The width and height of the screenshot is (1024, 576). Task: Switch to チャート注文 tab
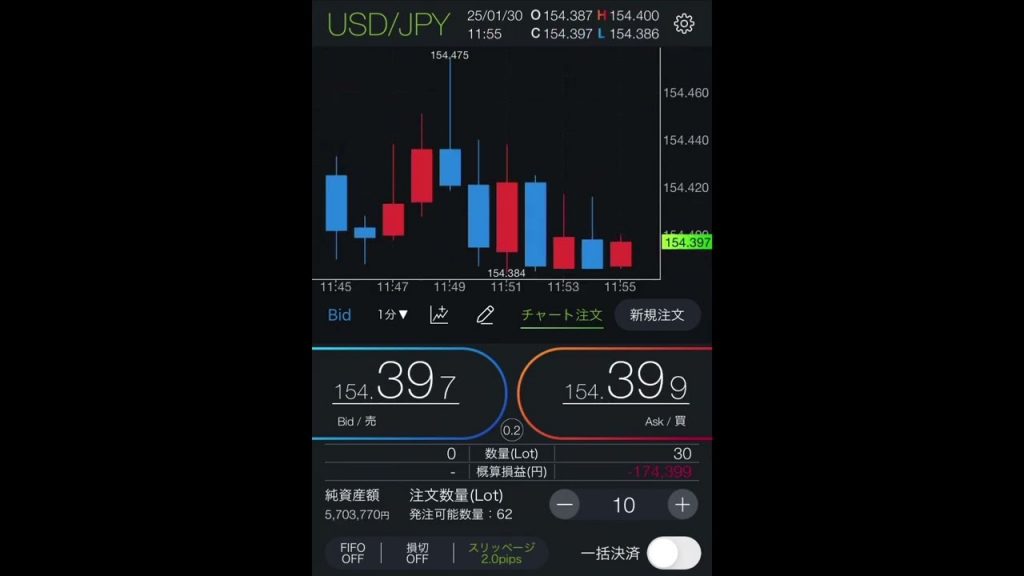(562, 315)
